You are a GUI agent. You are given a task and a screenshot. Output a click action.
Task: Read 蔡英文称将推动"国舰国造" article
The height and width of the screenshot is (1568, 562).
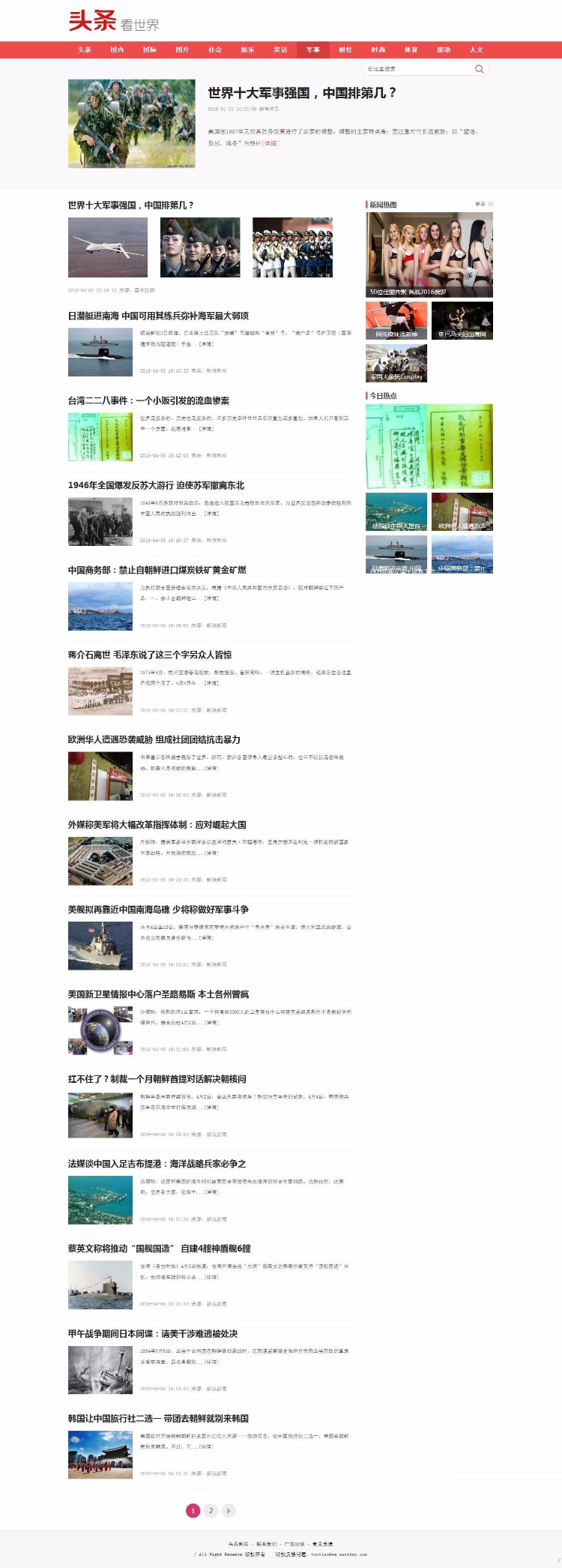159,1249
